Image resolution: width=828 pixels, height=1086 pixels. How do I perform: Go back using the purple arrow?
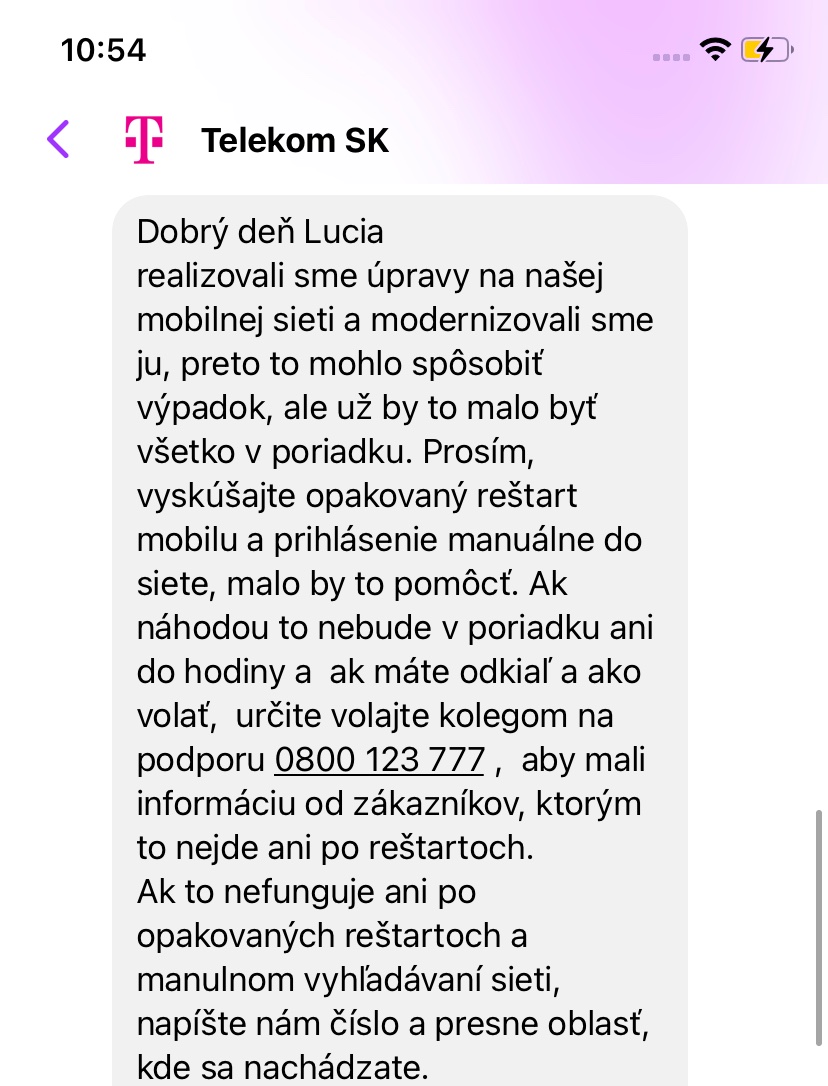tap(59, 139)
